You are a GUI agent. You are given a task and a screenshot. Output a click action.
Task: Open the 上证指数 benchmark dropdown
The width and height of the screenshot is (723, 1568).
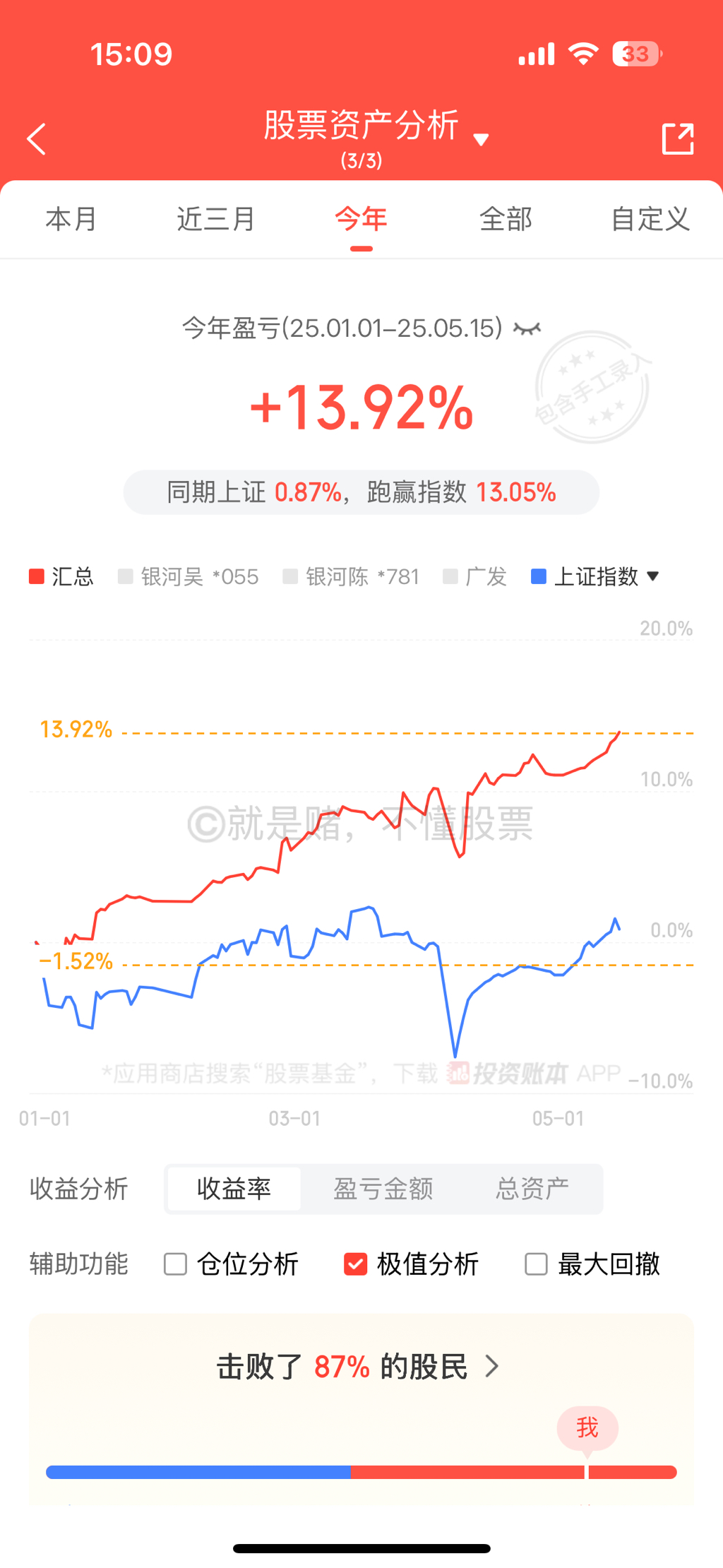coord(596,576)
